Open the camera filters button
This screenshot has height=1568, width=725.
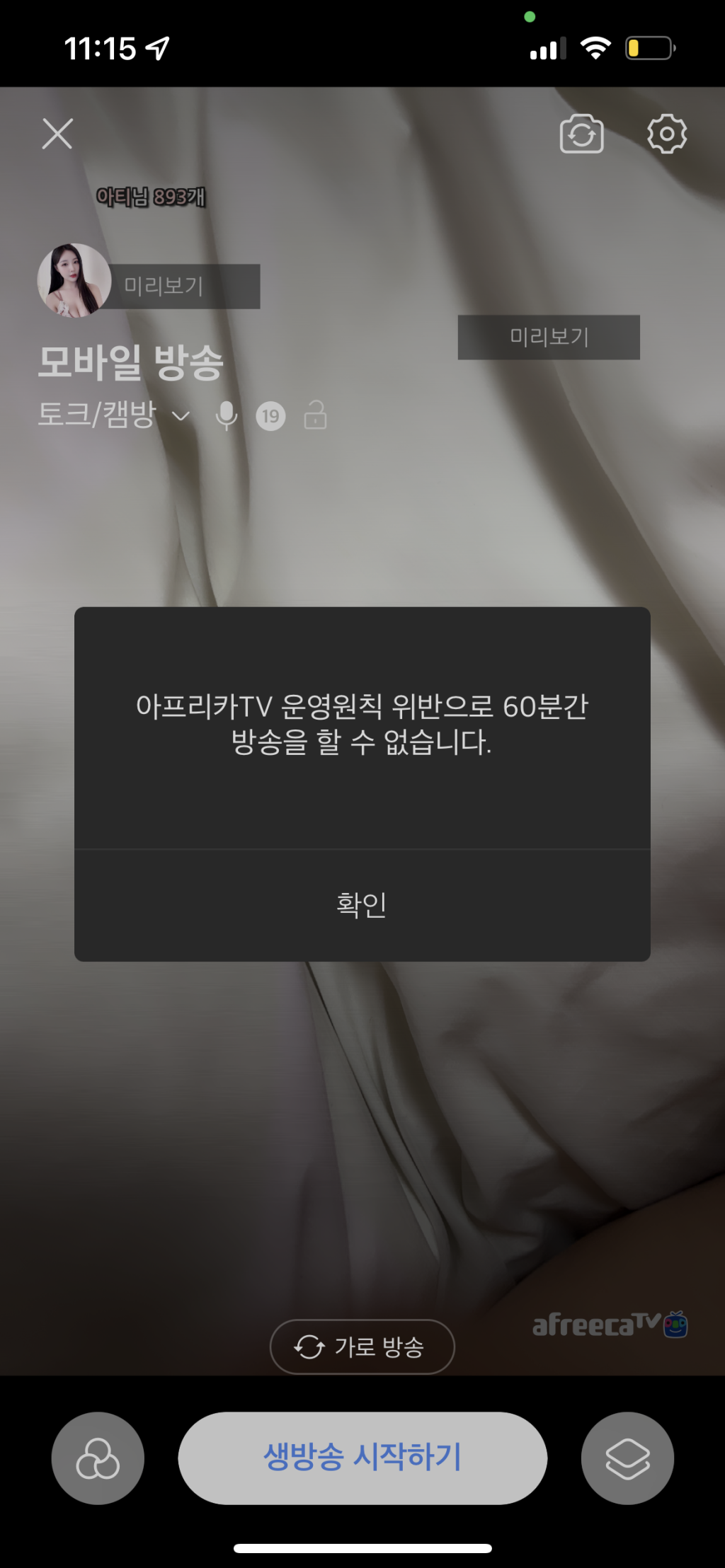[98, 1458]
